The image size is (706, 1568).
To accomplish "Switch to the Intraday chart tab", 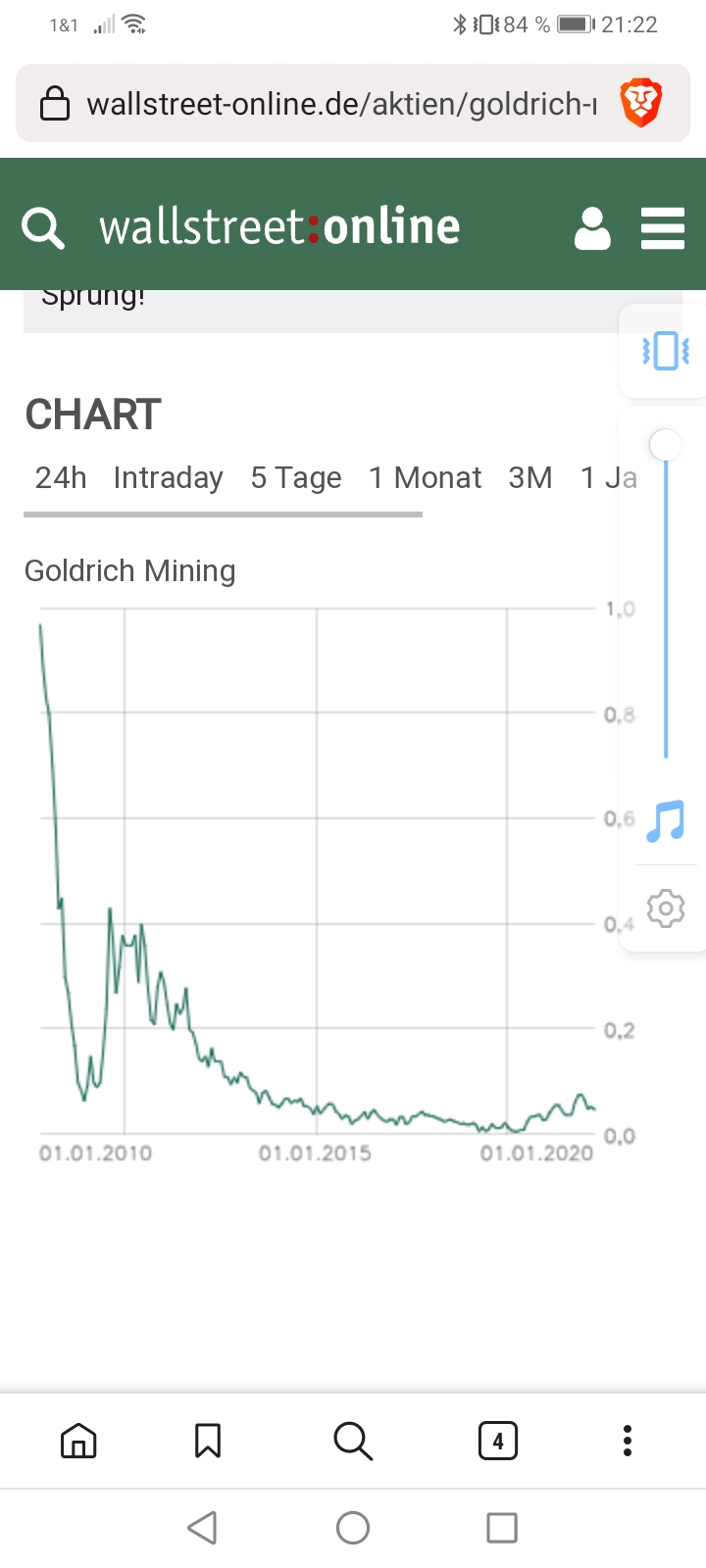I will click(168, 478).
